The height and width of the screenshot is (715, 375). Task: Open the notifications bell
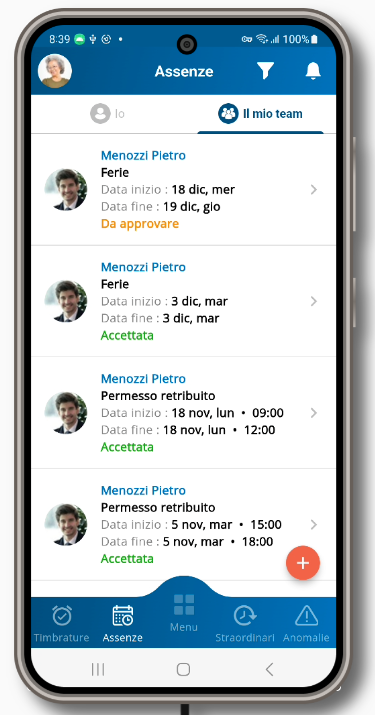tap(313, 71)
